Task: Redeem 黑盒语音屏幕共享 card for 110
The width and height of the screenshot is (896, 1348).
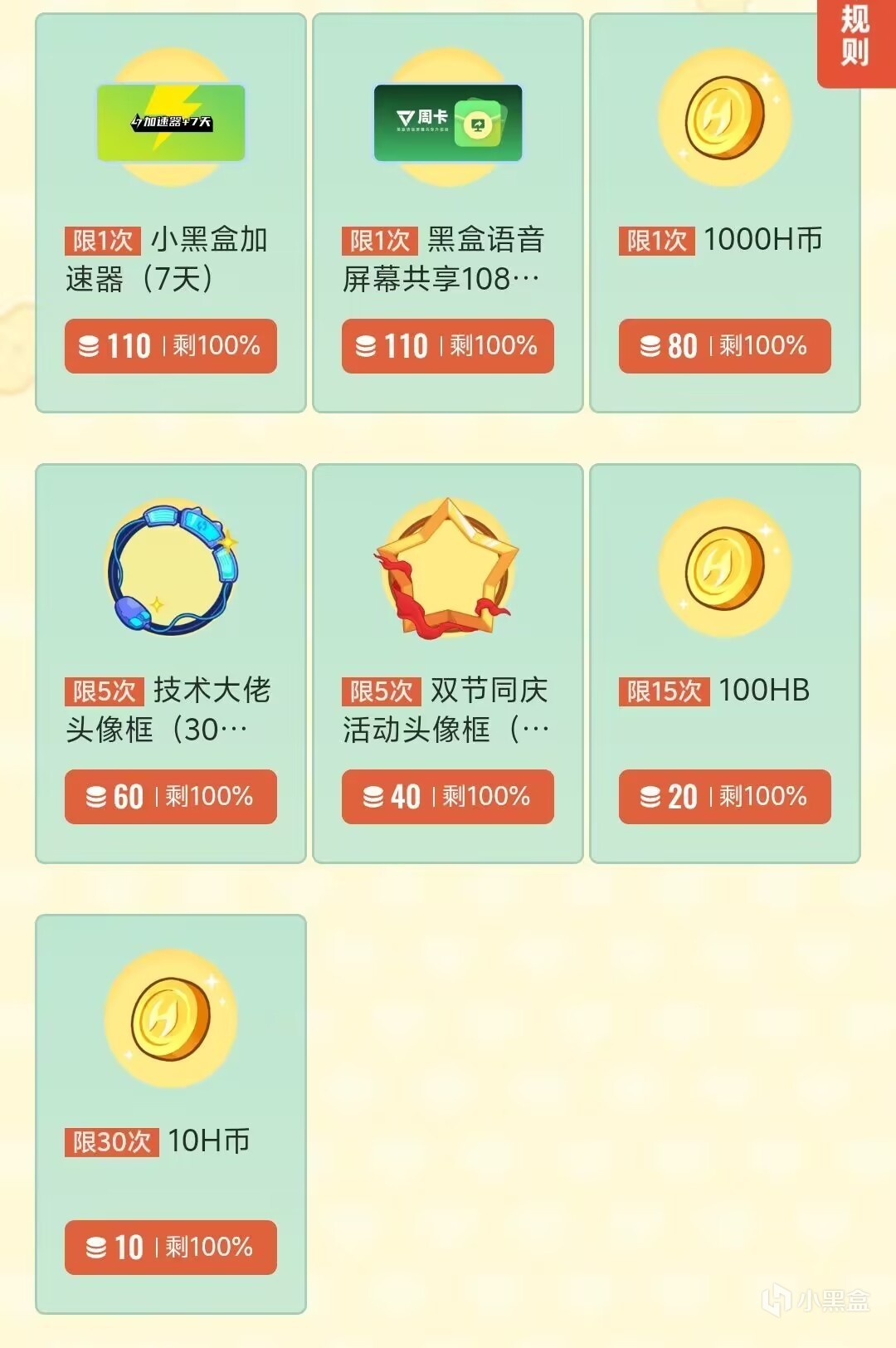Action: tap(448, 346)
